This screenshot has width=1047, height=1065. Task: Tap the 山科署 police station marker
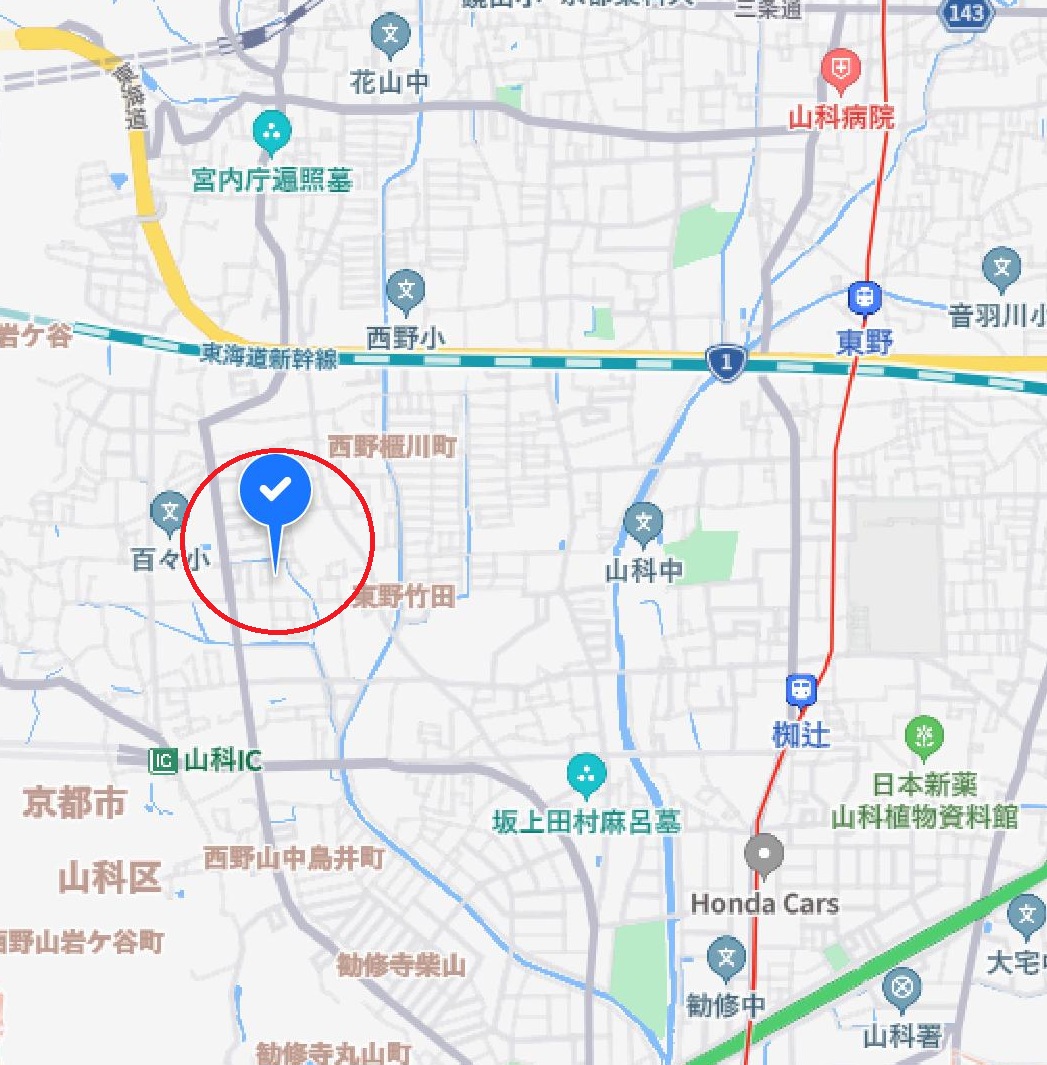pos(903,989)
